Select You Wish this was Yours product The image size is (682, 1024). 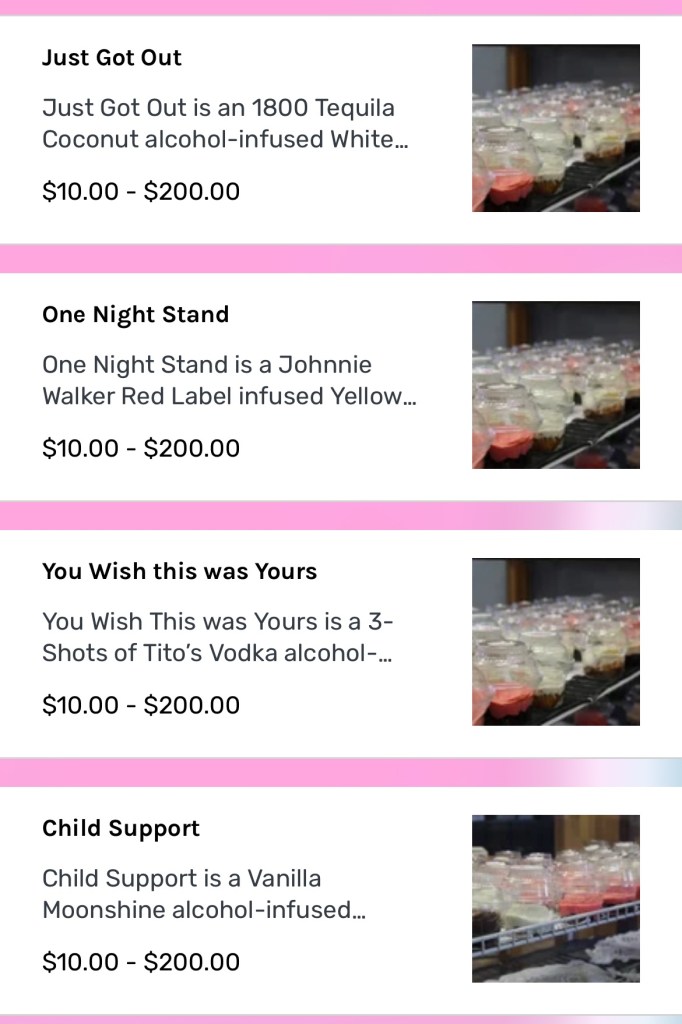click(x=179, y=572)
